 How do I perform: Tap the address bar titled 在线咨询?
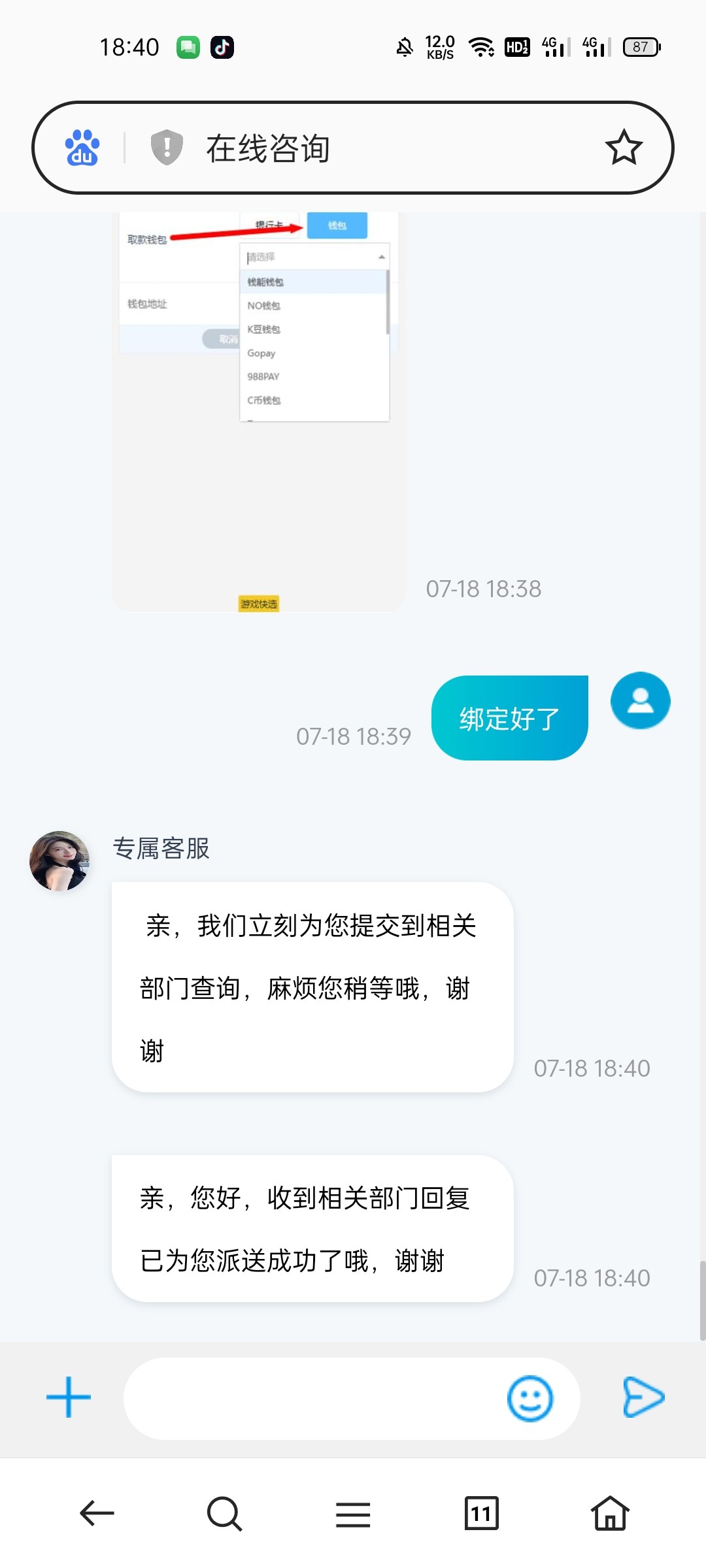point(353,148)
